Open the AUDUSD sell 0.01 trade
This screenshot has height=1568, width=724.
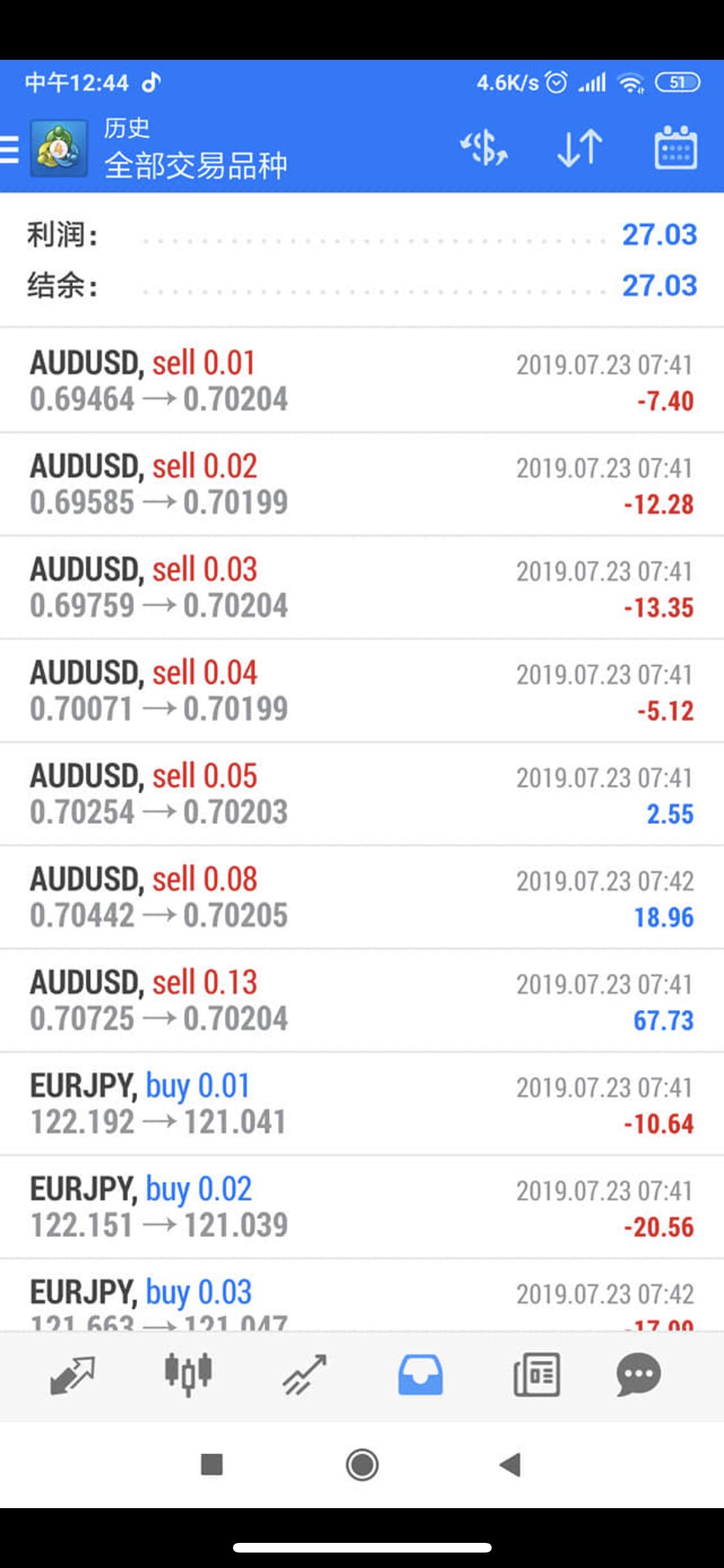tap(362, 381)
